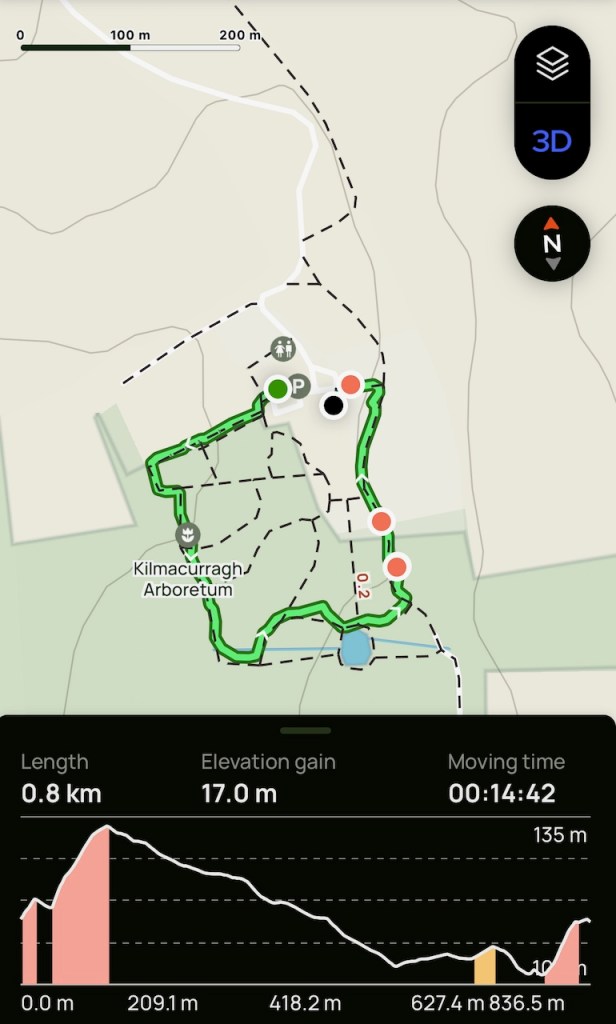Switch the map to 3D view

coord(552,141)
